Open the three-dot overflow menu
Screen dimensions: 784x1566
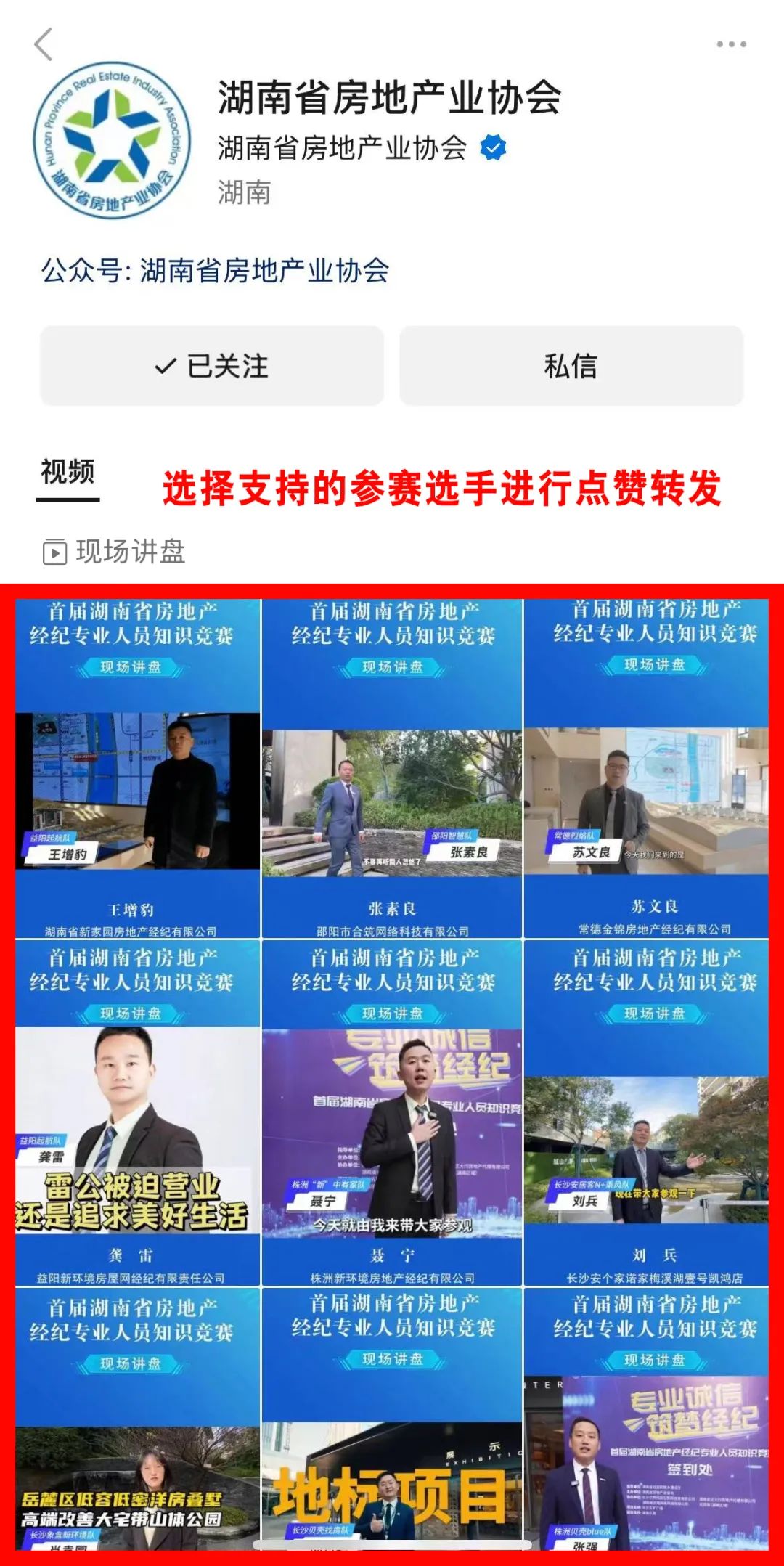[731, 44]
